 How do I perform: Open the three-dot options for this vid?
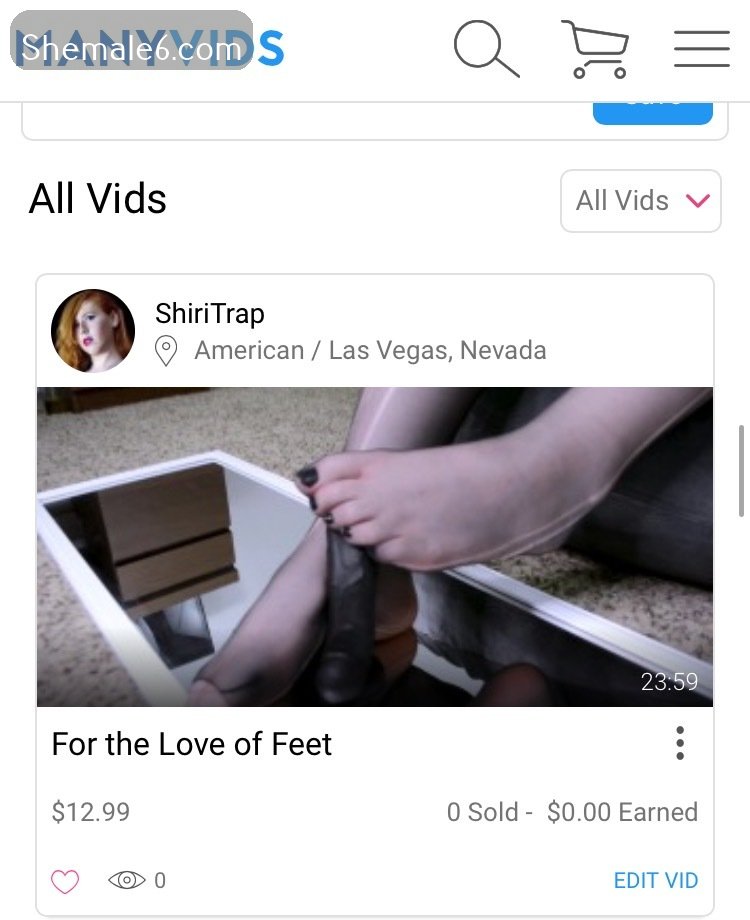pos(680,743)
